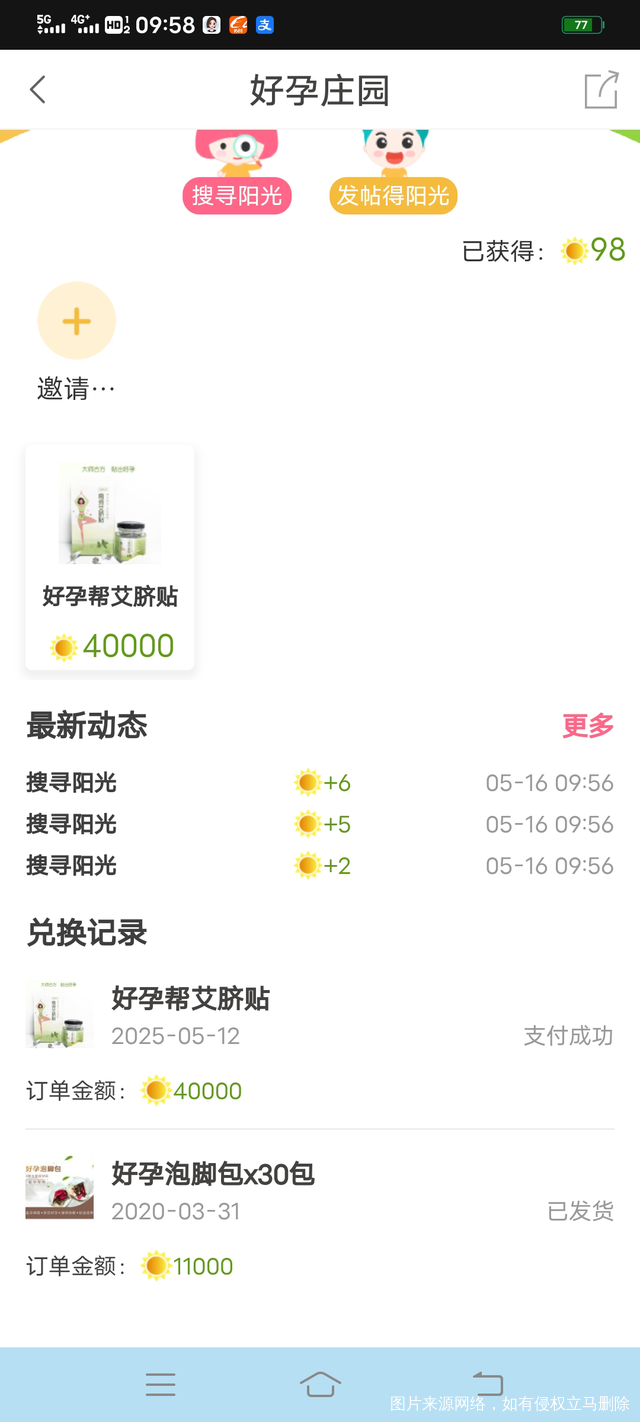Go to the phone home screen

320,1384
